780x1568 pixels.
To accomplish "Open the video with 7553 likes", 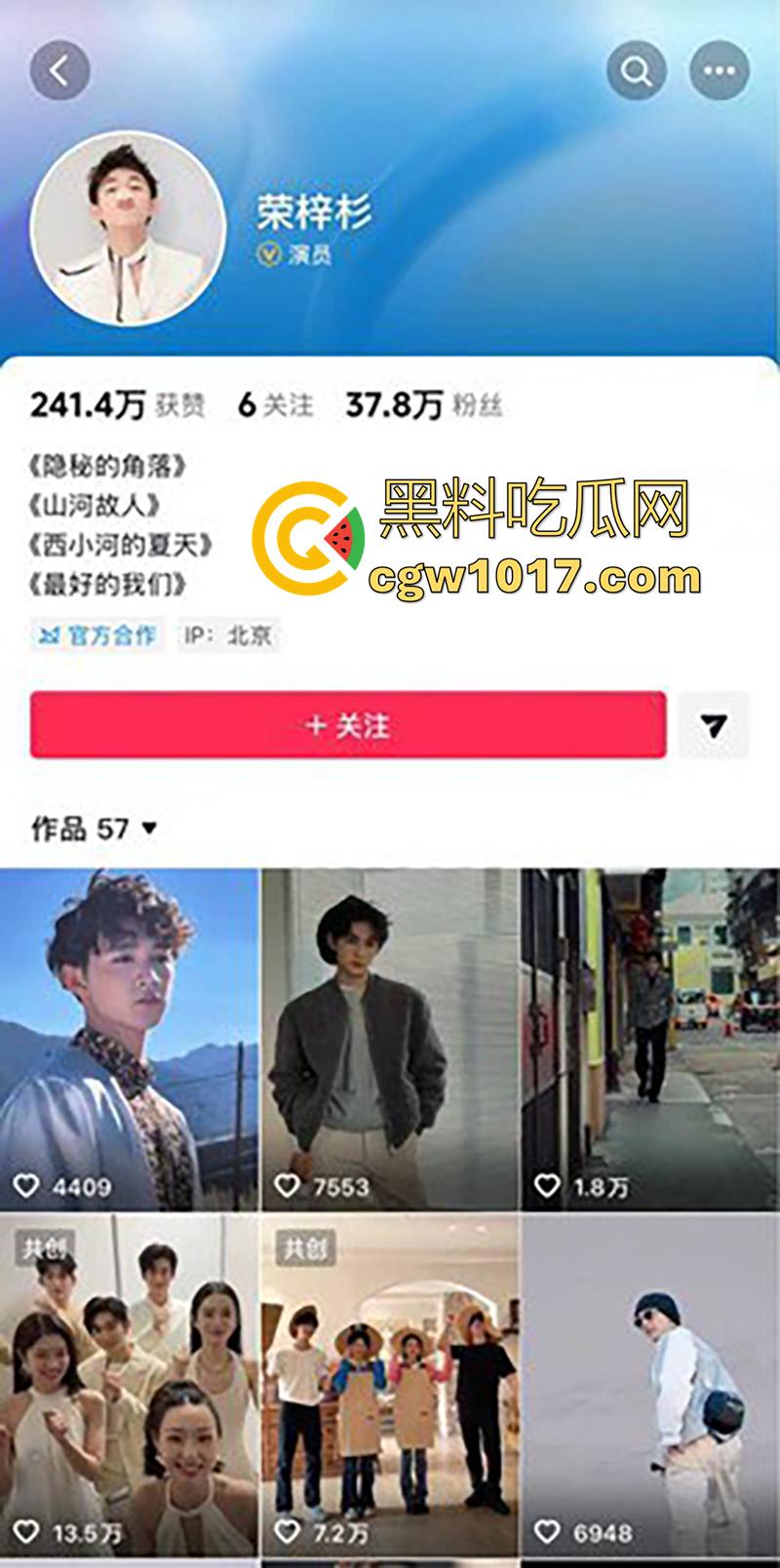I will (389, 1039).
